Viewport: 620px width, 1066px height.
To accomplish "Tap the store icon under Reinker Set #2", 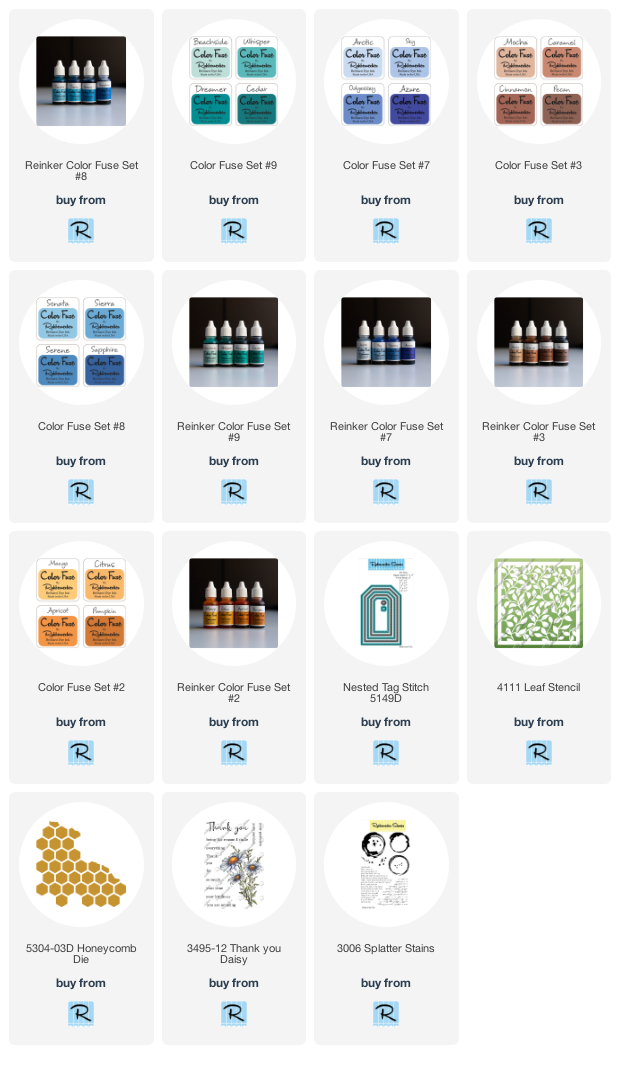I will (x=233, y=753).
